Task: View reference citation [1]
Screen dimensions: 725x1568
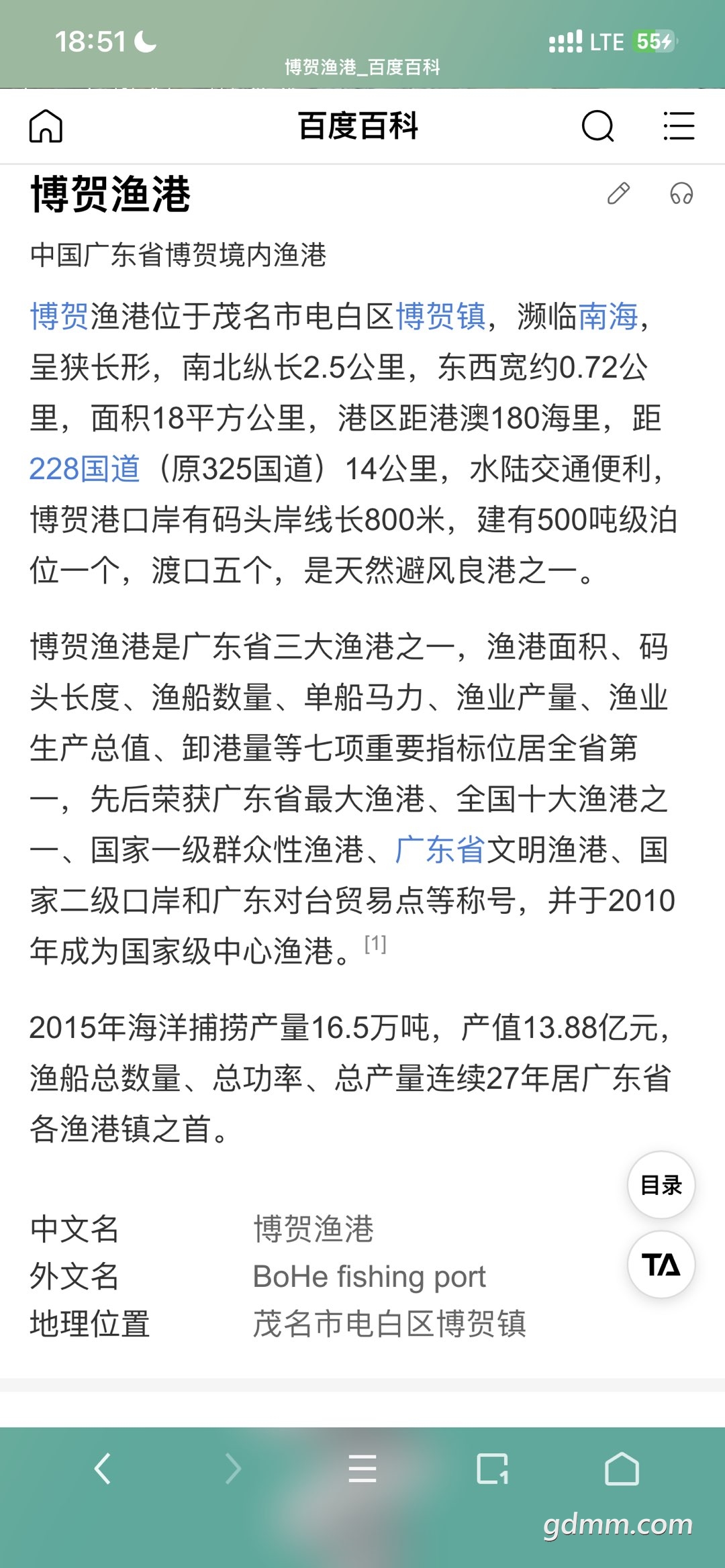Action: 375,944
